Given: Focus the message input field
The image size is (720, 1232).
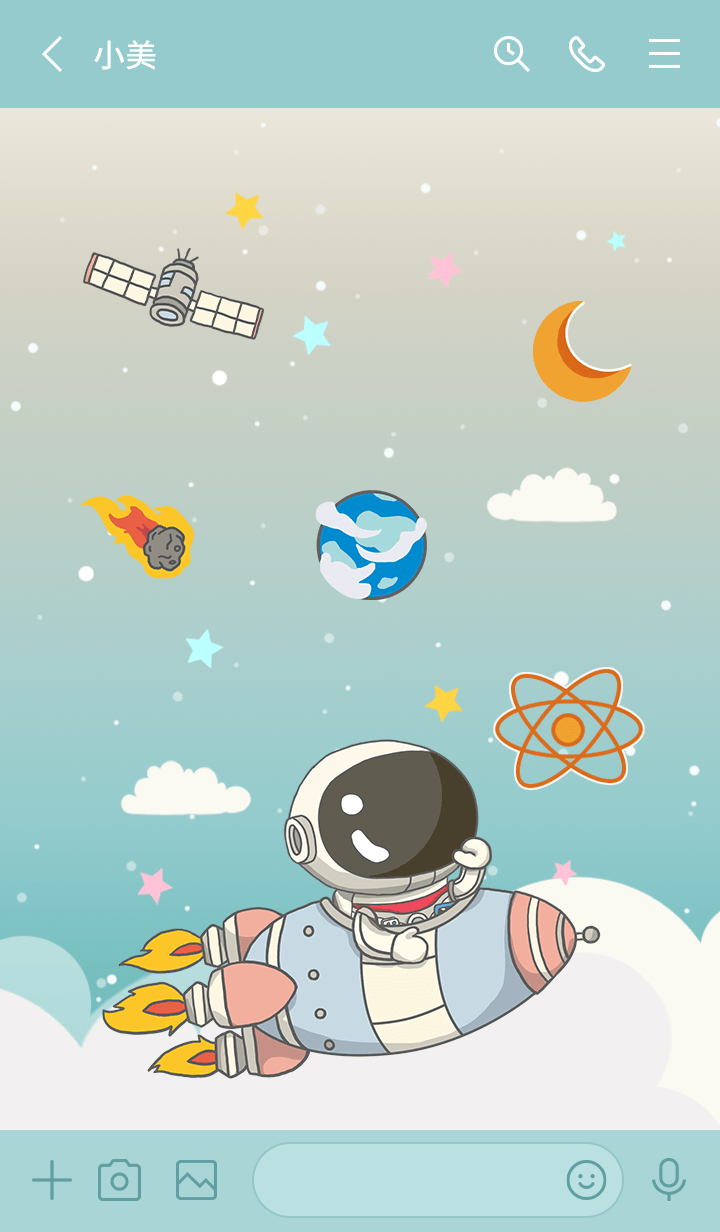Looking at the screenshot, I should pos(405,1180).
